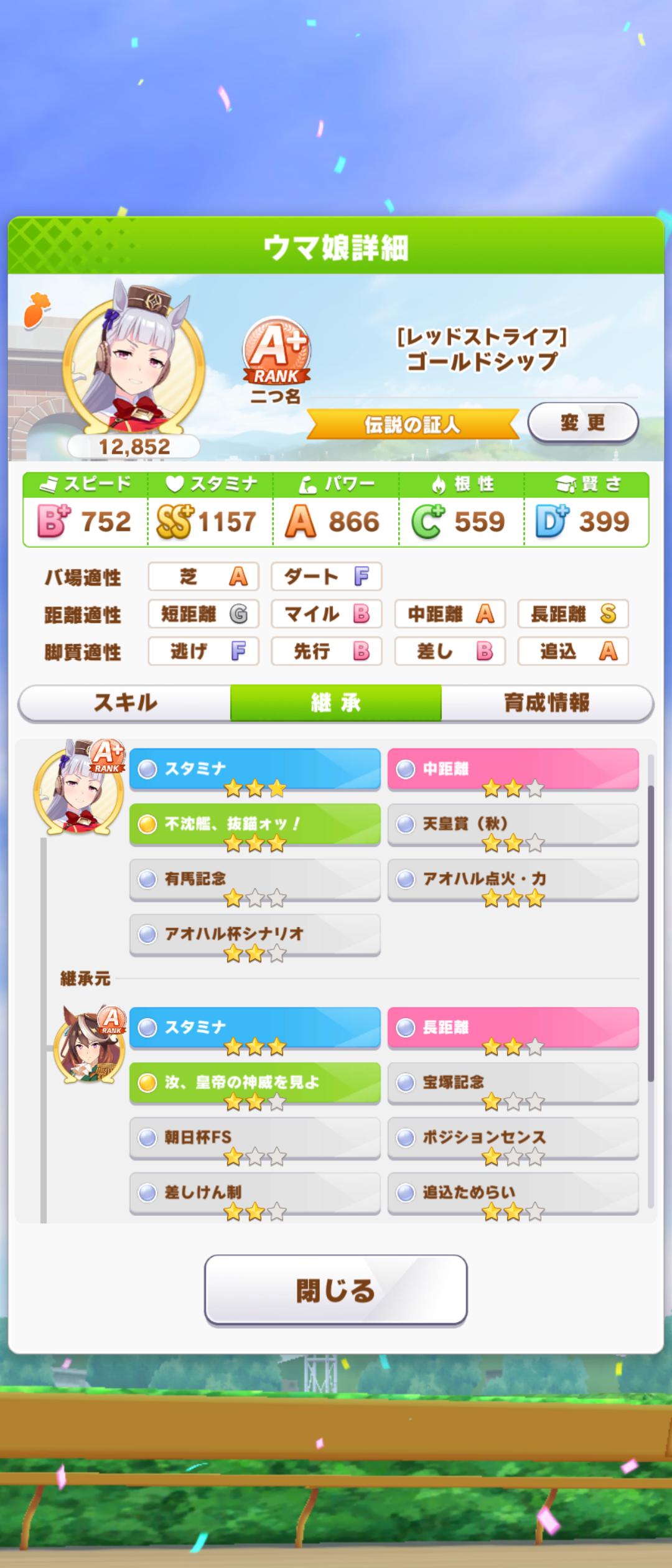This screenshot has width=672, height=1568.
Task: Select the 差しけん制 factor
Action: pos(254,1193)
